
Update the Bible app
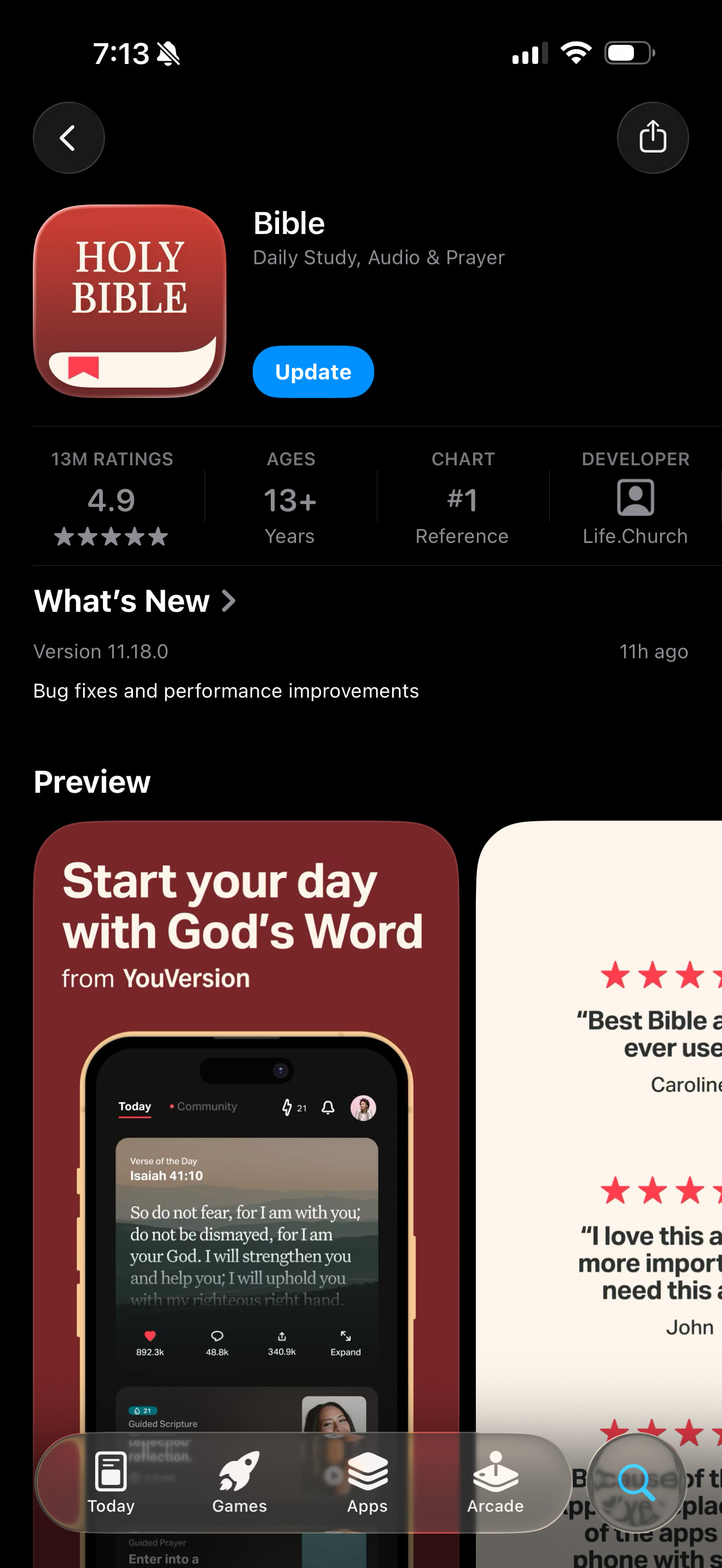[313, 372]
